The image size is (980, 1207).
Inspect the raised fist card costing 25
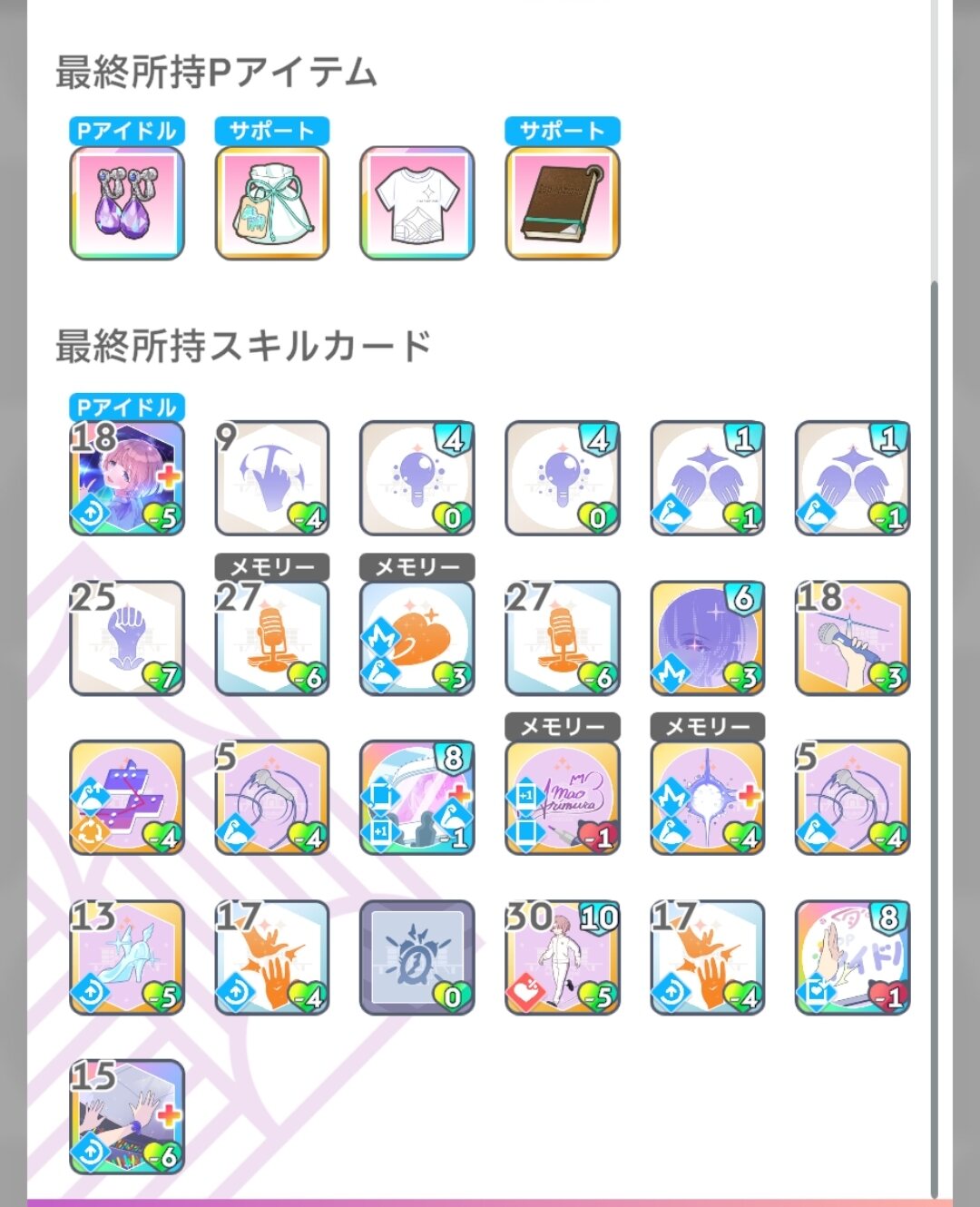pos(127,638)
